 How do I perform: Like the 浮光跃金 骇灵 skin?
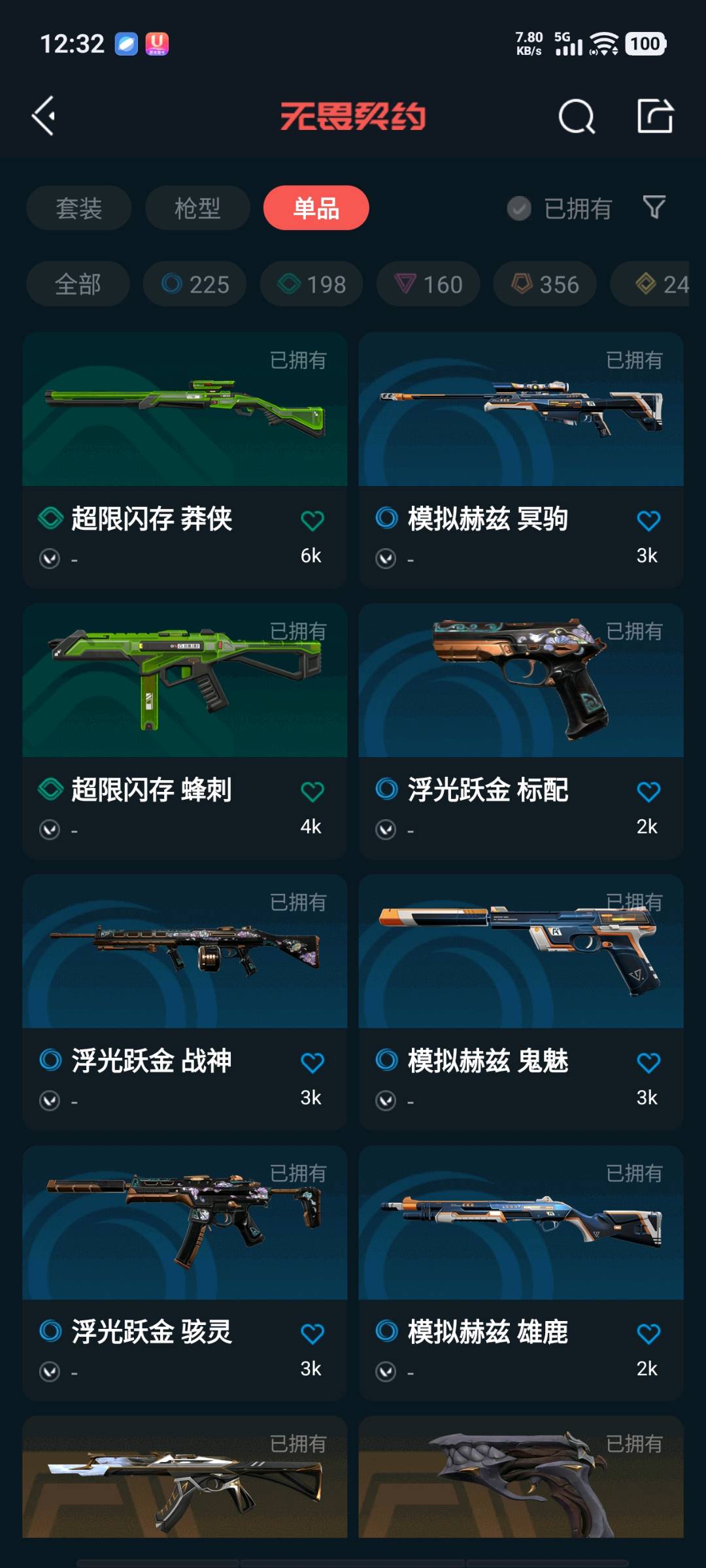pos(312,1334)
